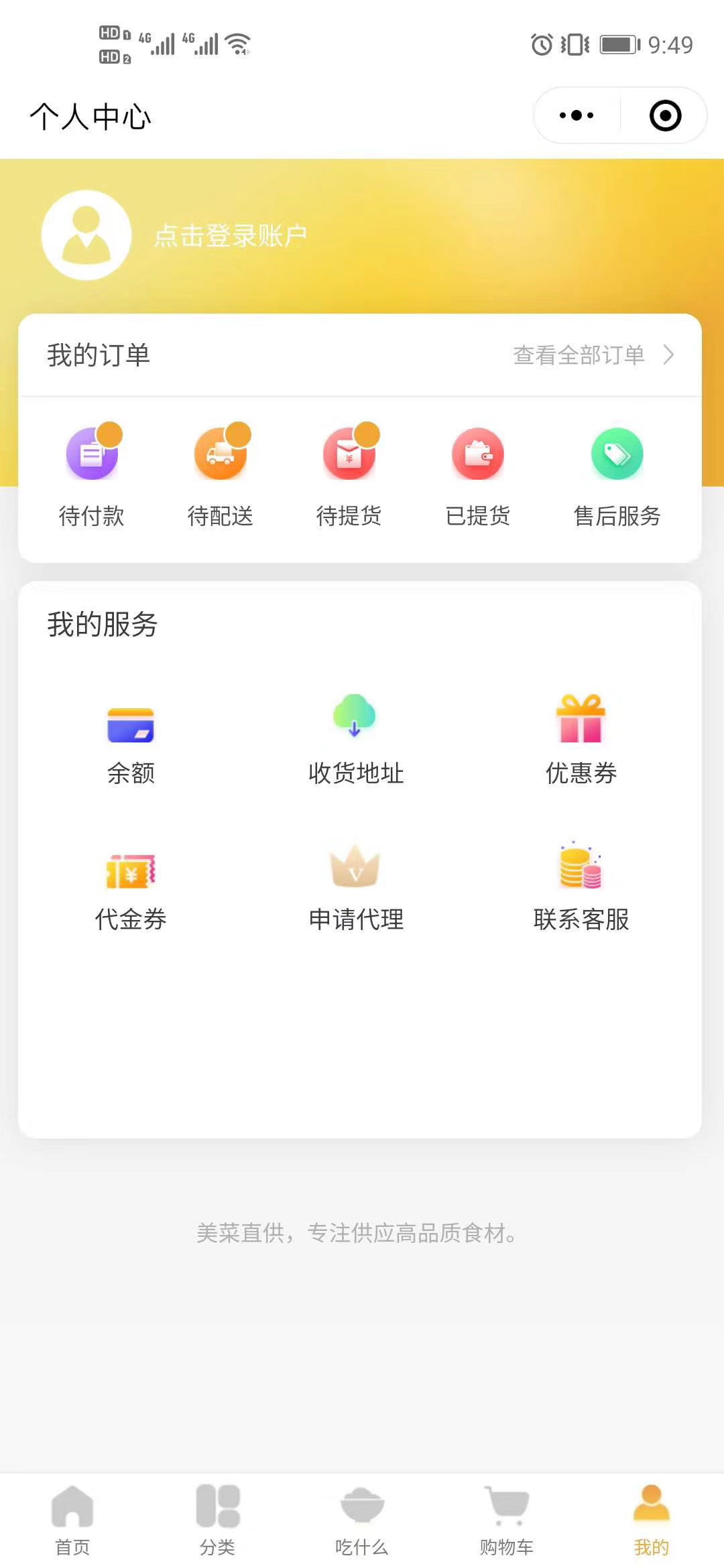Switch to the 分类 category tab
Image resolution: width=724 pixels, height=1568 pixels.
pos(217,1520)
